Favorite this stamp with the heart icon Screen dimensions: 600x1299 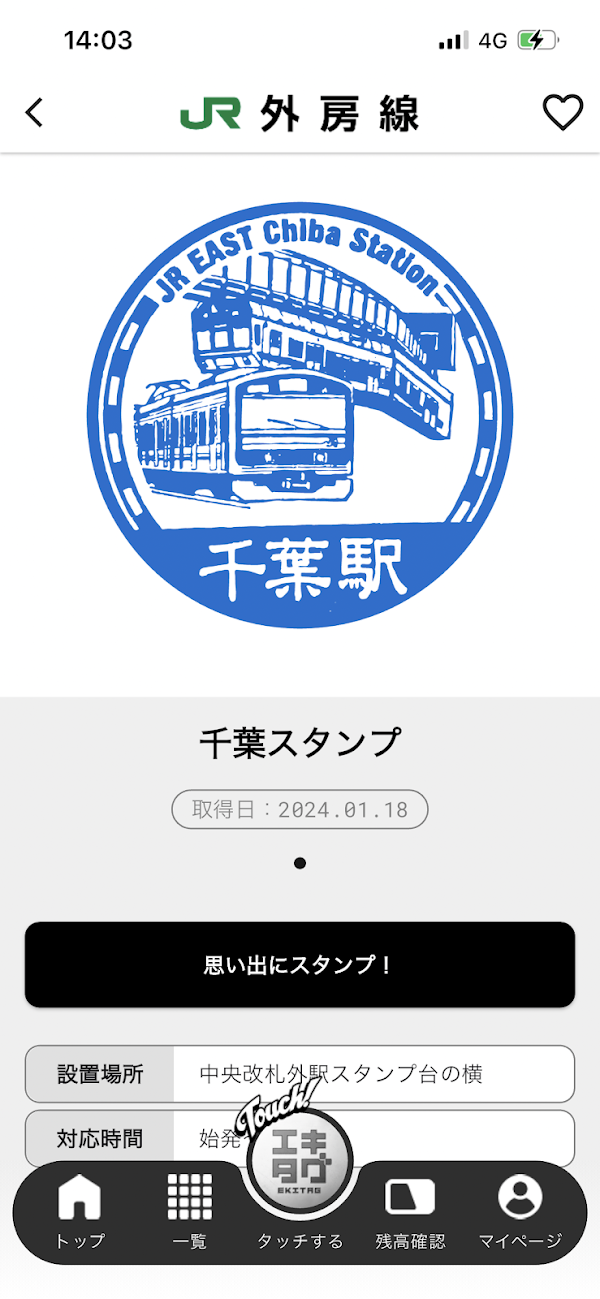click(x=562, y=112)
